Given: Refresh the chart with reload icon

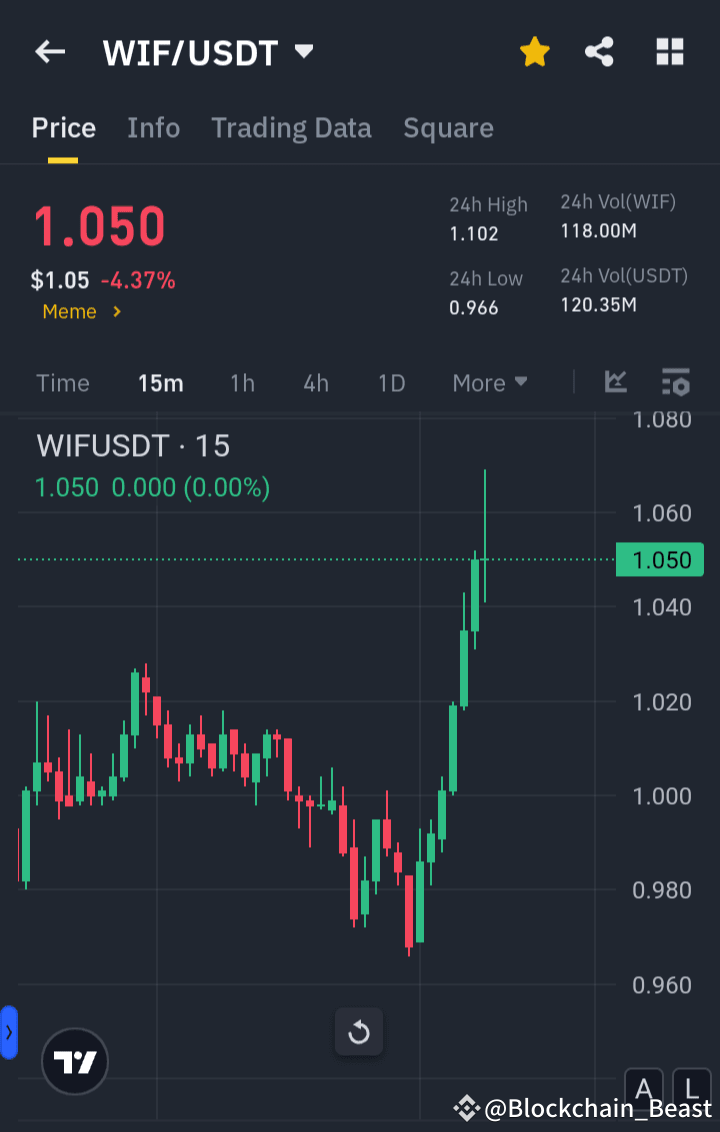Looking at the screenshot, I should [x=359, y=1032].
